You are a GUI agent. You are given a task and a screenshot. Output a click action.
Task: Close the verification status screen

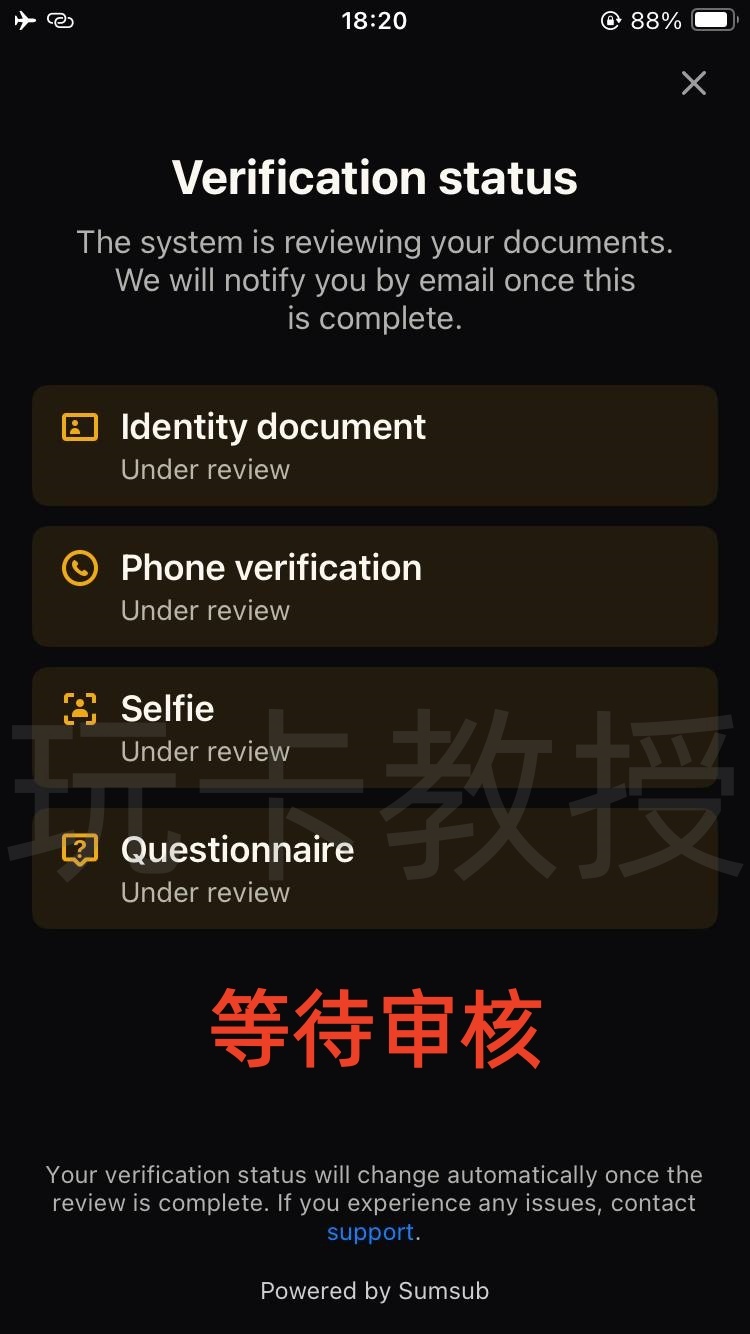tap(693, 83)
